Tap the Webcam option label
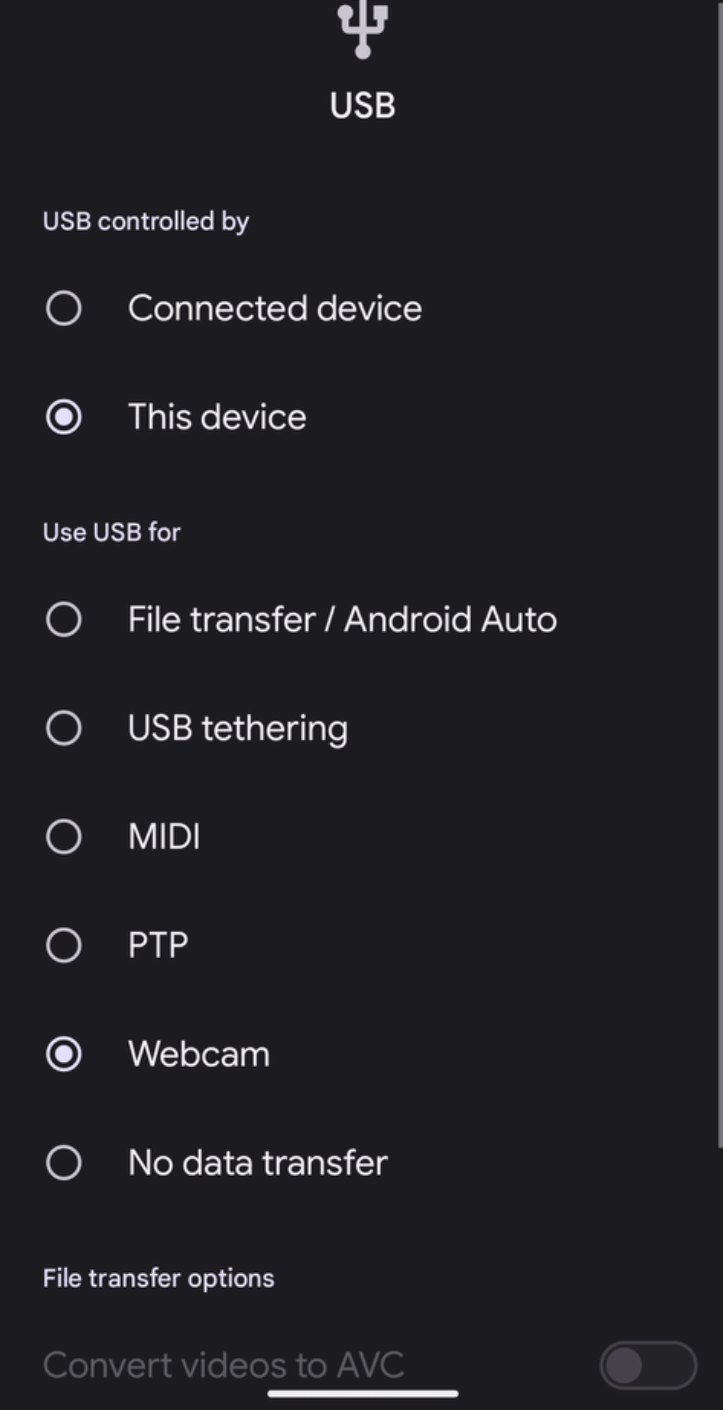 (x=198, y=1053)
